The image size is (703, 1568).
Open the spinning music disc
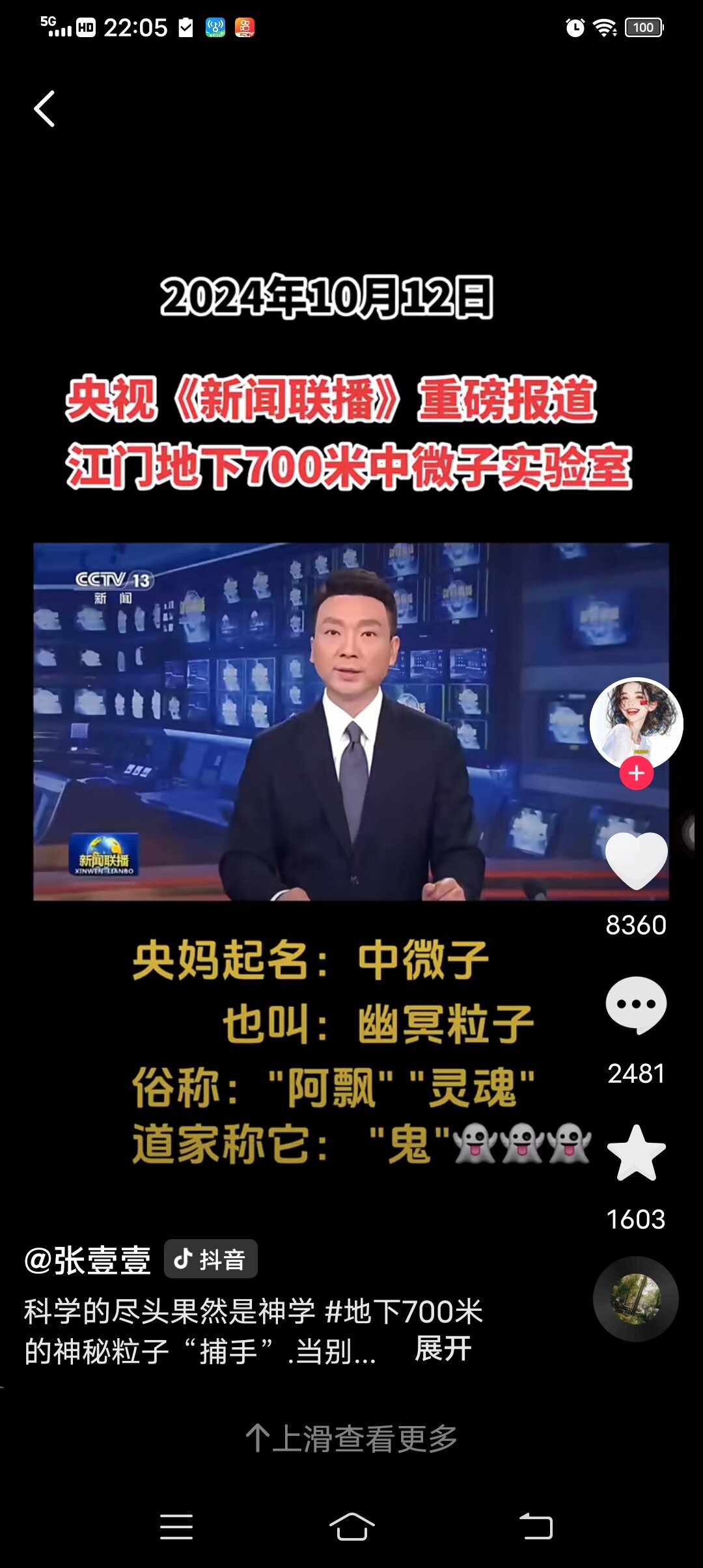tap(635, 1299)
